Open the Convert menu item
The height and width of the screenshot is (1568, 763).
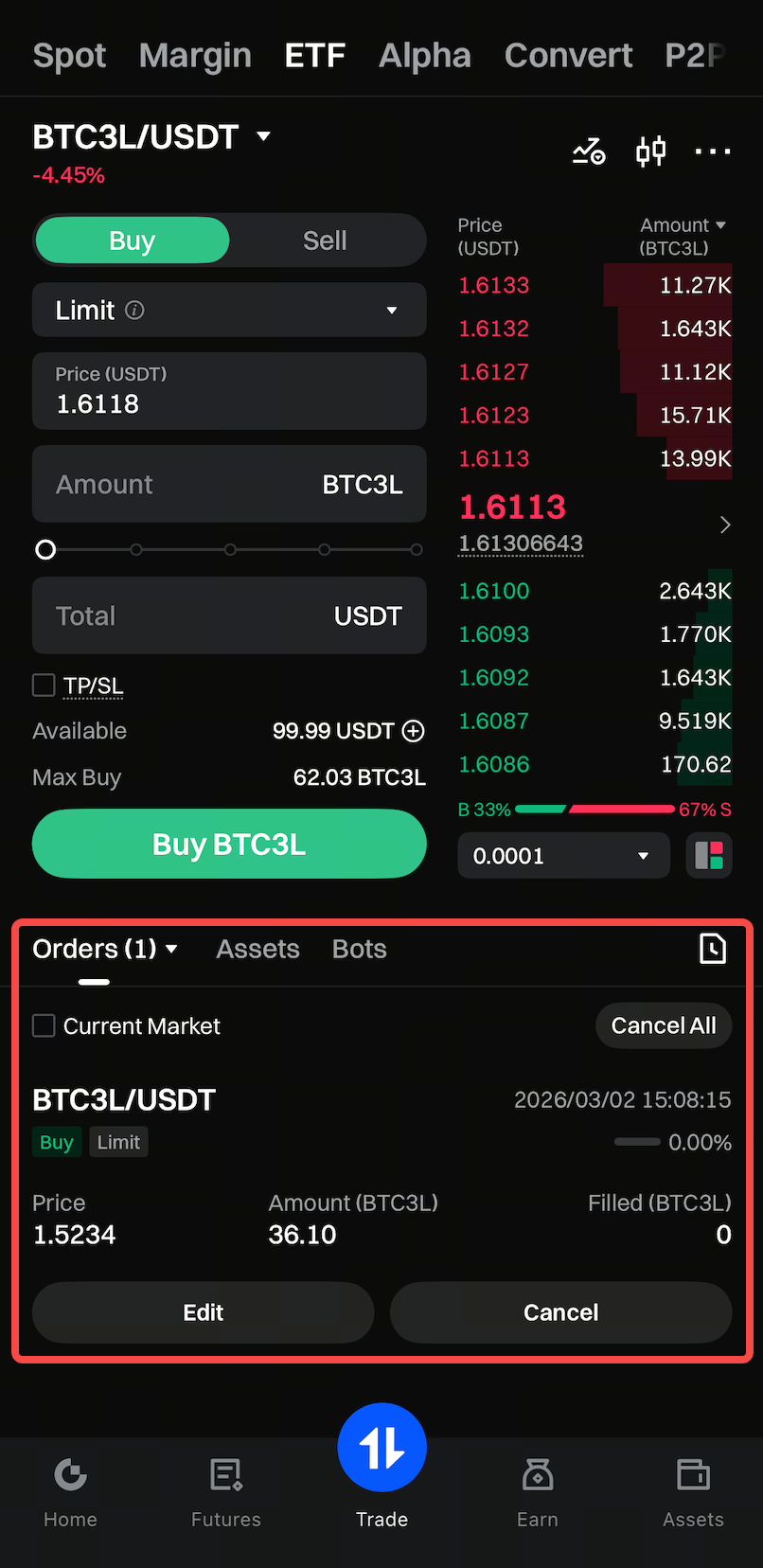pyautogui.click(x=568, y=55)
